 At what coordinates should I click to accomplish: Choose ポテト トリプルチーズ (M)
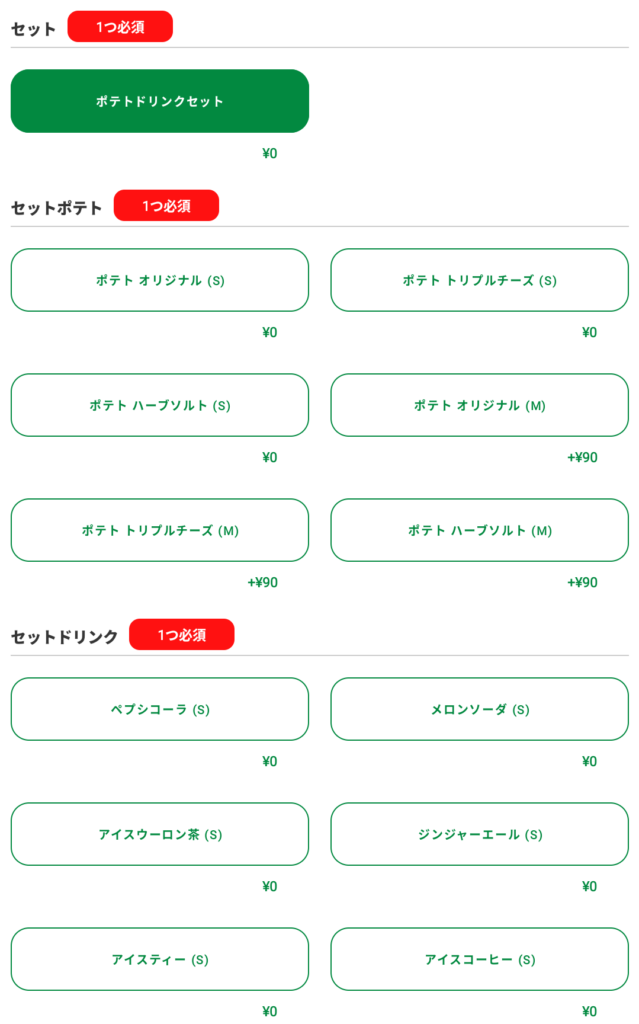(x=160, y=530)
